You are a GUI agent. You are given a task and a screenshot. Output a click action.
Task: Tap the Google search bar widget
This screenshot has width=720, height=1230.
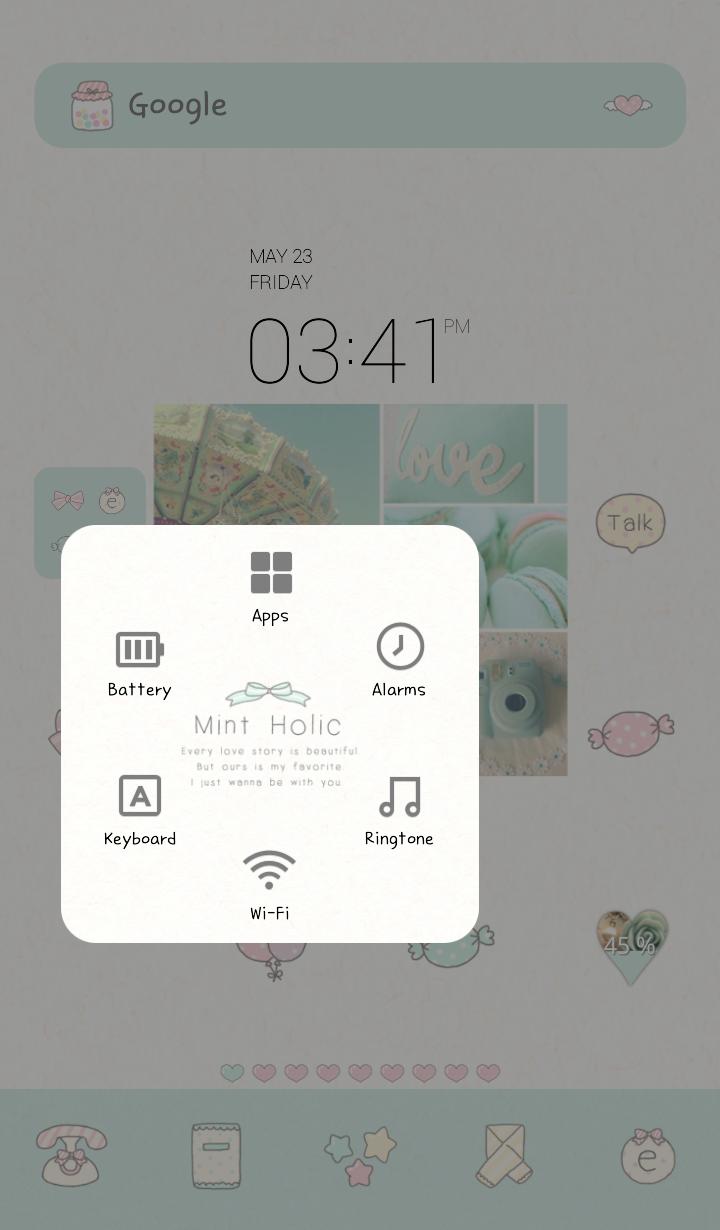pos(330,105)
